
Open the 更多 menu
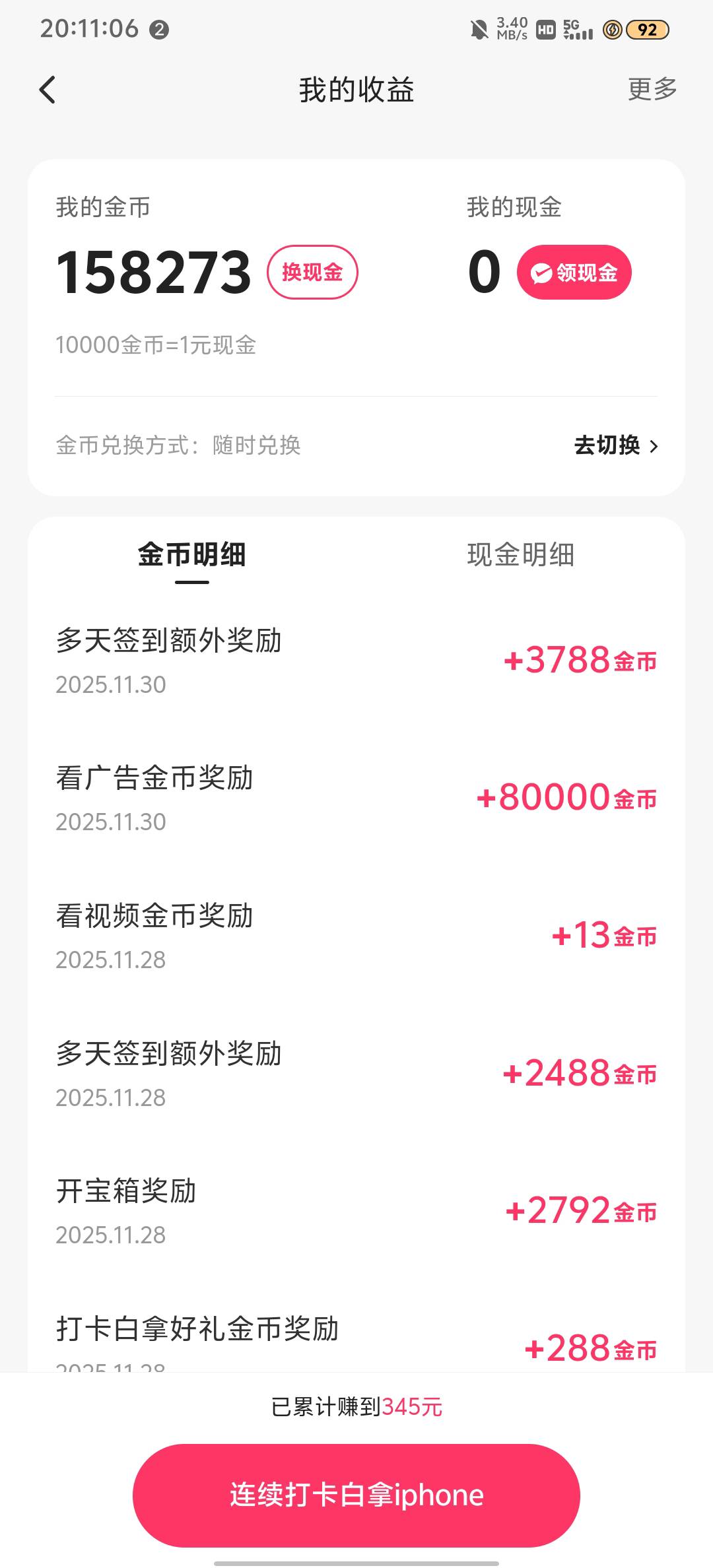(652, 89)
